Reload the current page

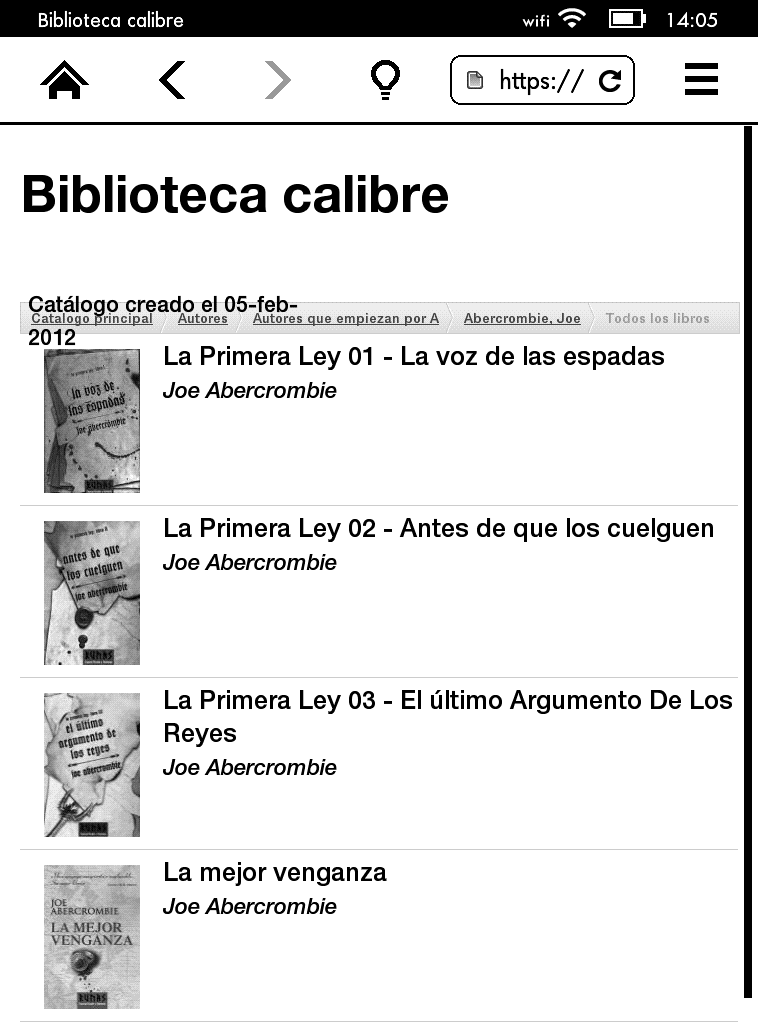click(x=610, y=82)
